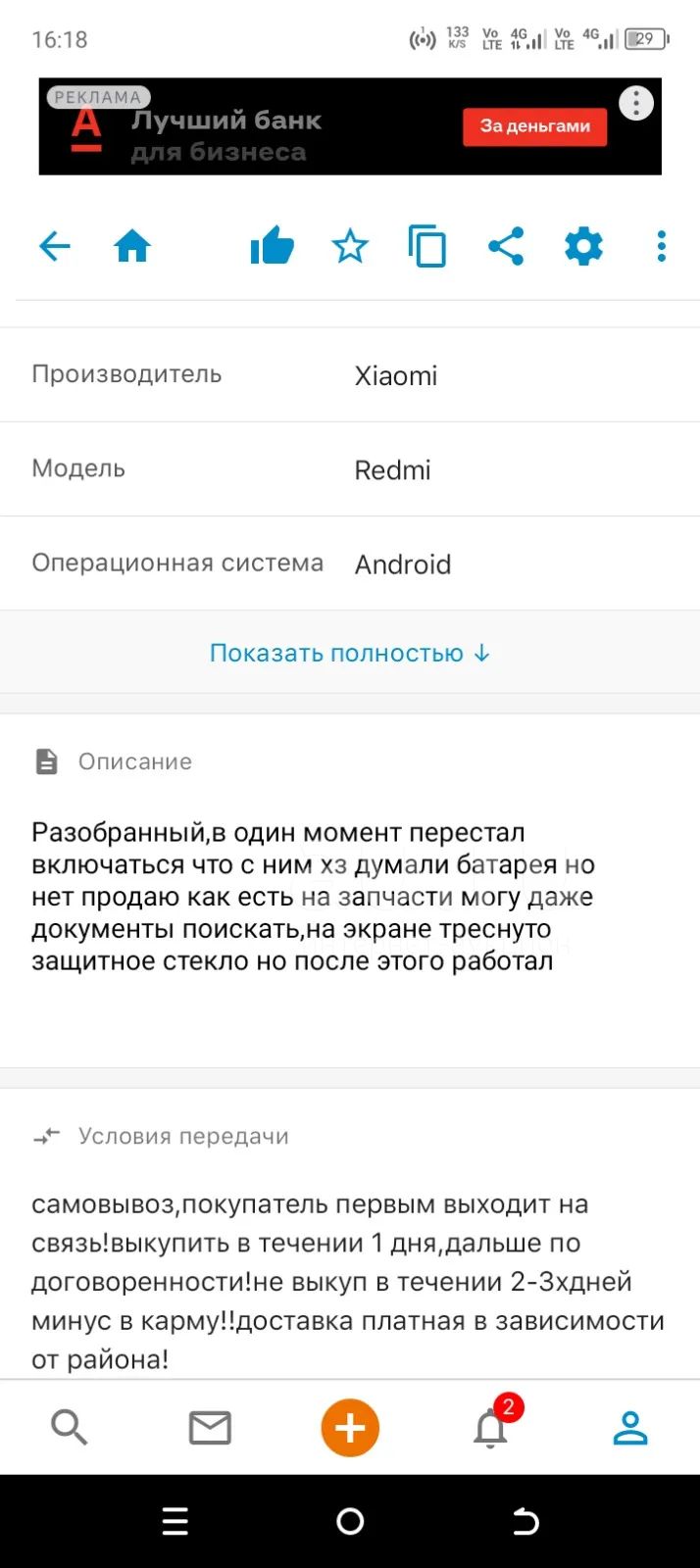Screen dimensions: 700x1568
Task: Switch to the profile tab
Action: pyautogui.click(x=630, y=1428)
